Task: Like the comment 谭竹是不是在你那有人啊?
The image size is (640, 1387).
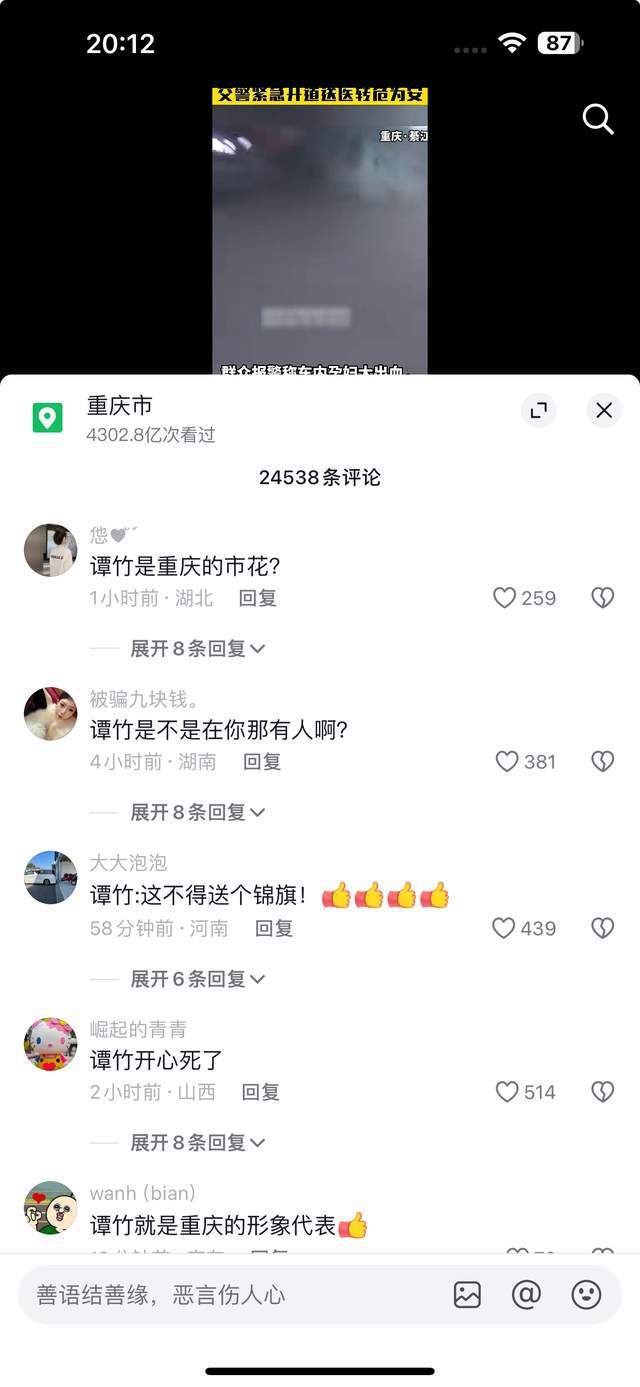Action: [508, 762]
